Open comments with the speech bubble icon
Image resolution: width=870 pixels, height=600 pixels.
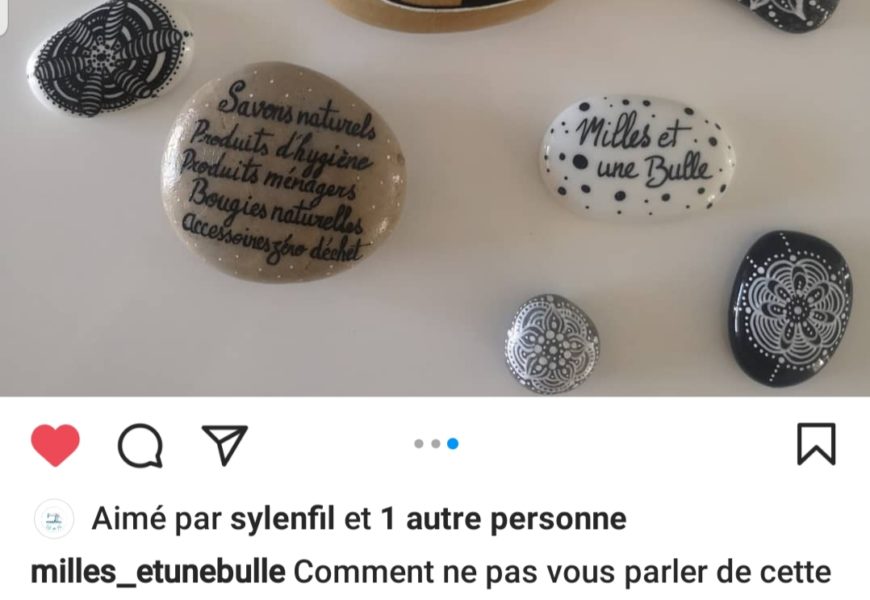click(x=140, y=446)
